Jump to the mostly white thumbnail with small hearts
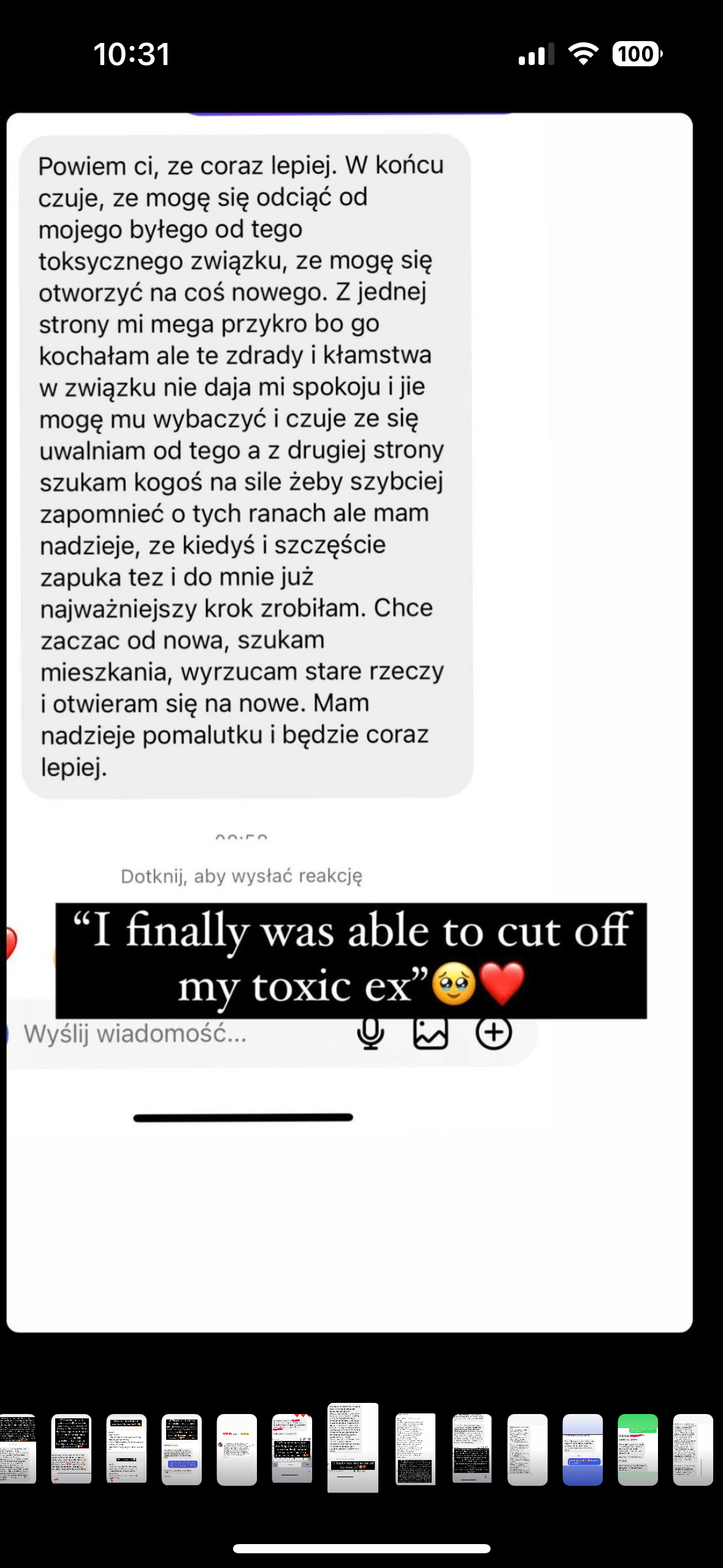The height and width of the screenshot is (1568, 723). [237, 1450]
